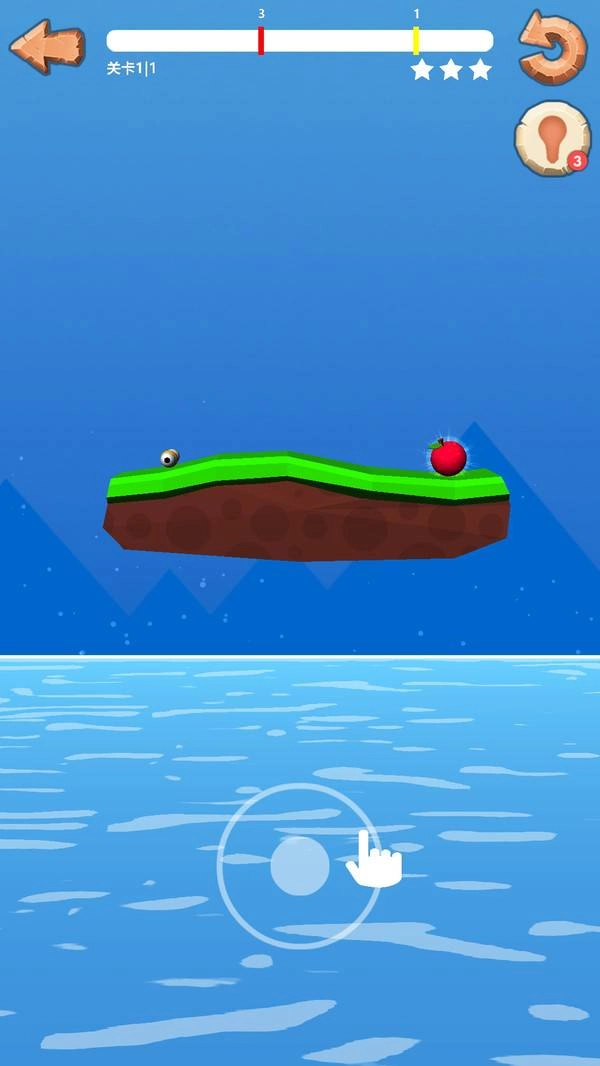Image resolution: width=600 pixels, height=1066 pixels.
Task: Tap the joystick circle to move
Action: click(x=300, y=866)
